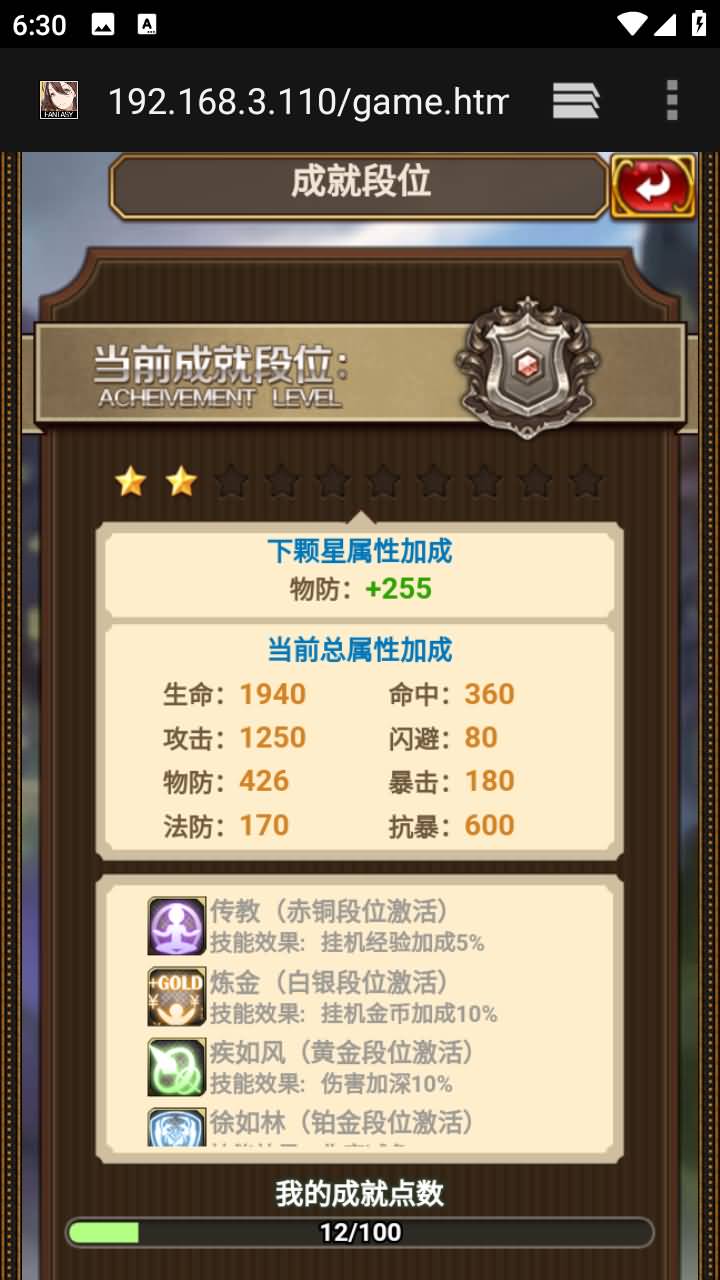This screenshot has width=720, height=1280.
Task: Open the browser tabs switcher
Action: click(576, 100)
